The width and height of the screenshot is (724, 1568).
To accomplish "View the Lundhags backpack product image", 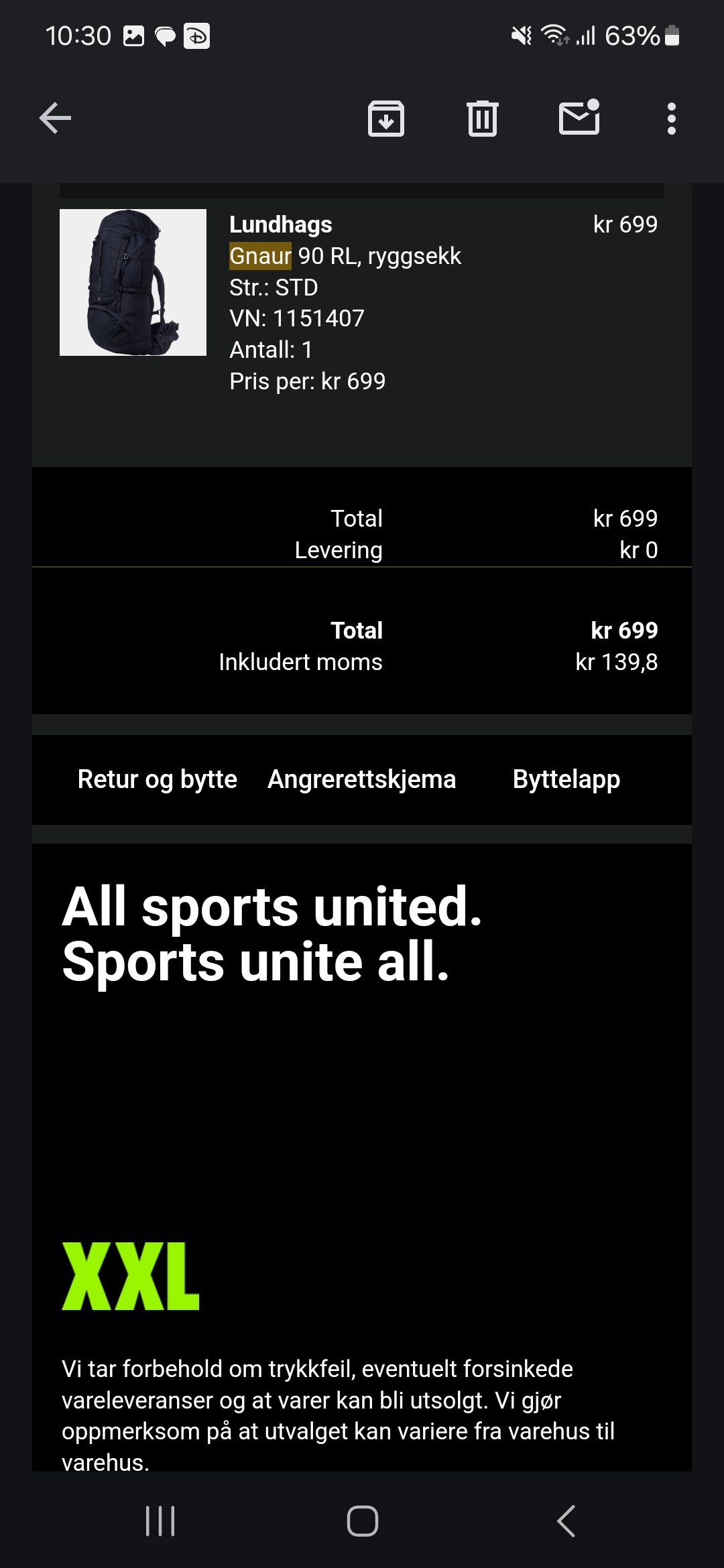I will click(133, 282).
